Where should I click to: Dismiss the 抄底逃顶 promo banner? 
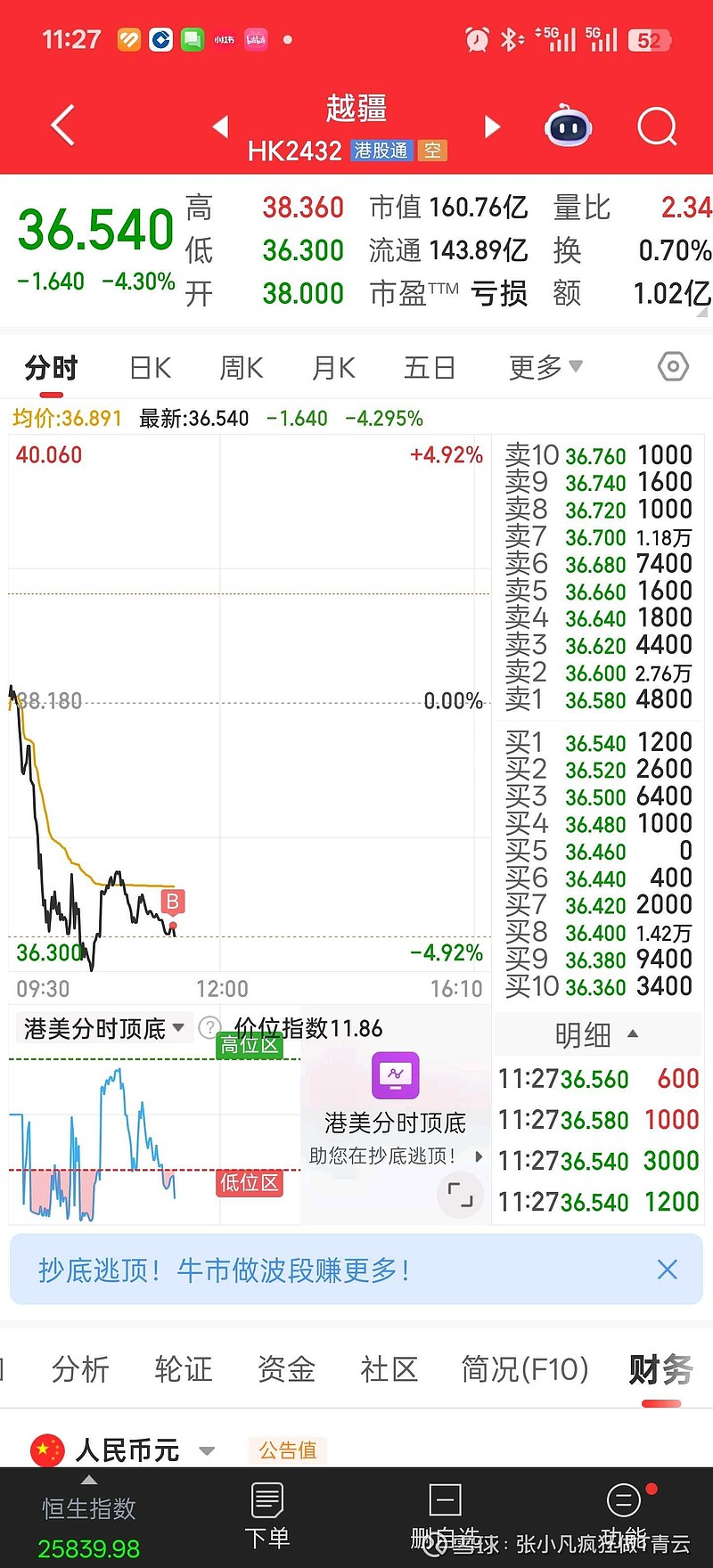pyautogui.click(x=667, y=1269)
